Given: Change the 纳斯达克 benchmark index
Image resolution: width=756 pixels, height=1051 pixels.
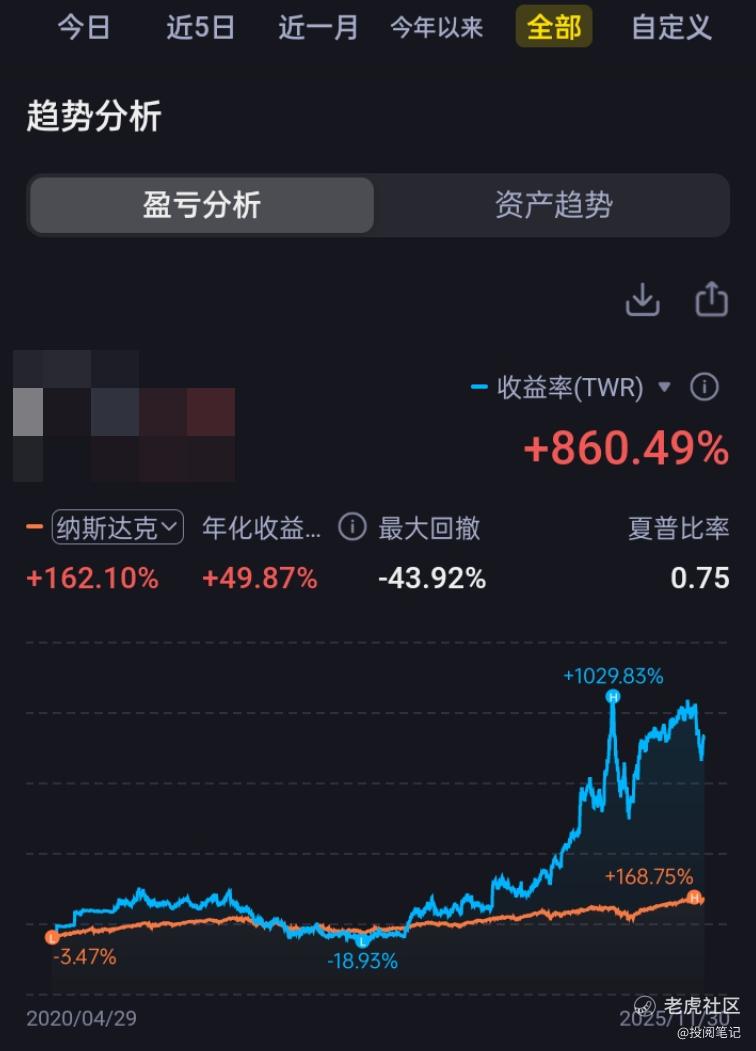Looking at the screenshot, I should click(117, 528).
